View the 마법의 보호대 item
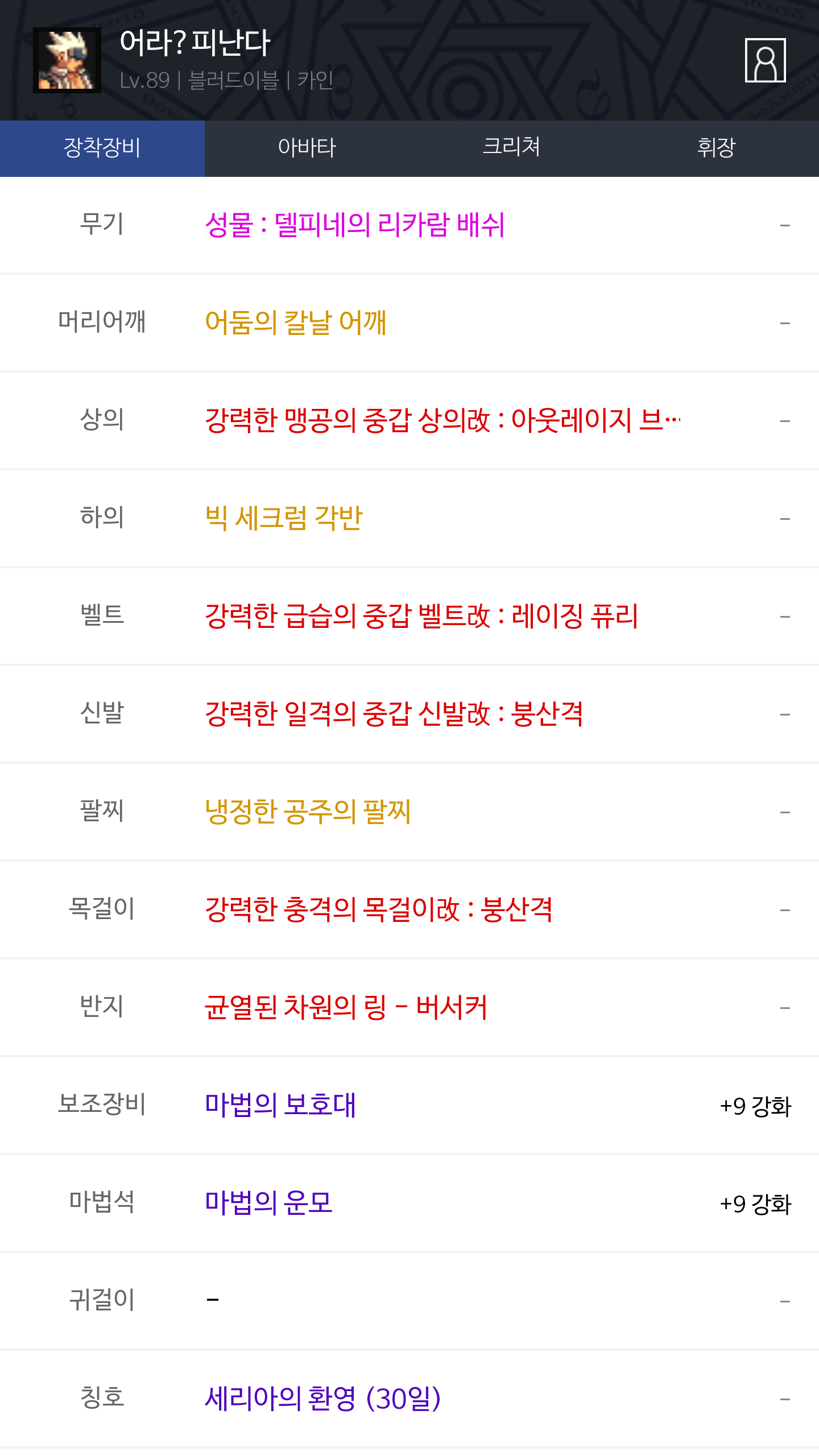 [280, 1105]
